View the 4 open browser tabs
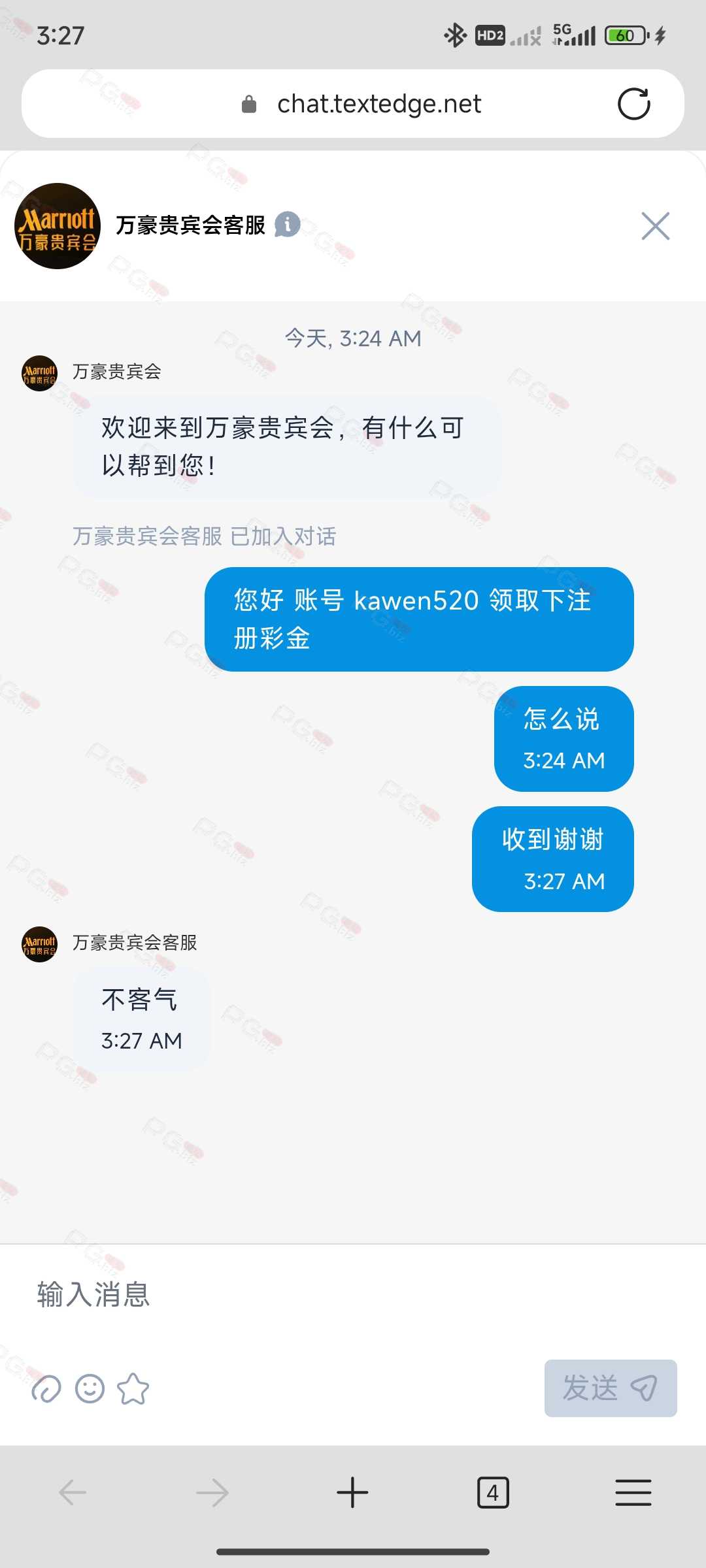Image resolution: width=706 pixels, height=1568 pixels. [x=493, y=1493]
